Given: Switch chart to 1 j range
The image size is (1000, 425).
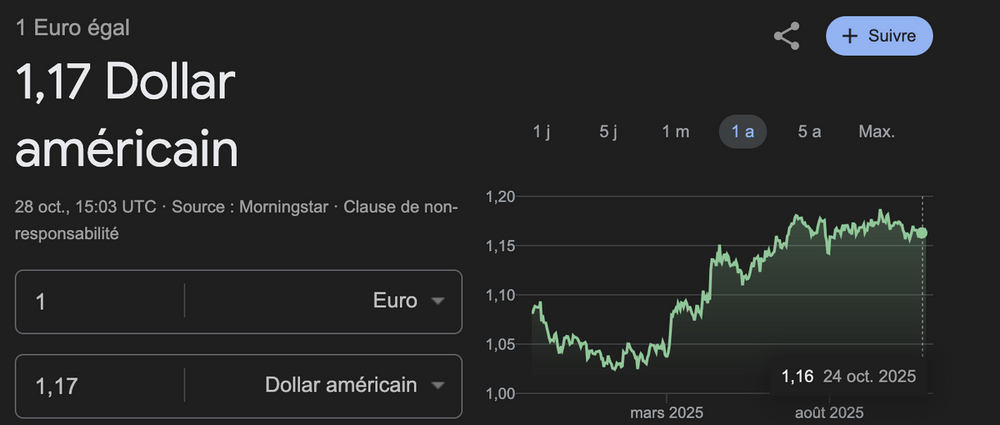Looking at the screenshot, I should (x=542, y=131).
